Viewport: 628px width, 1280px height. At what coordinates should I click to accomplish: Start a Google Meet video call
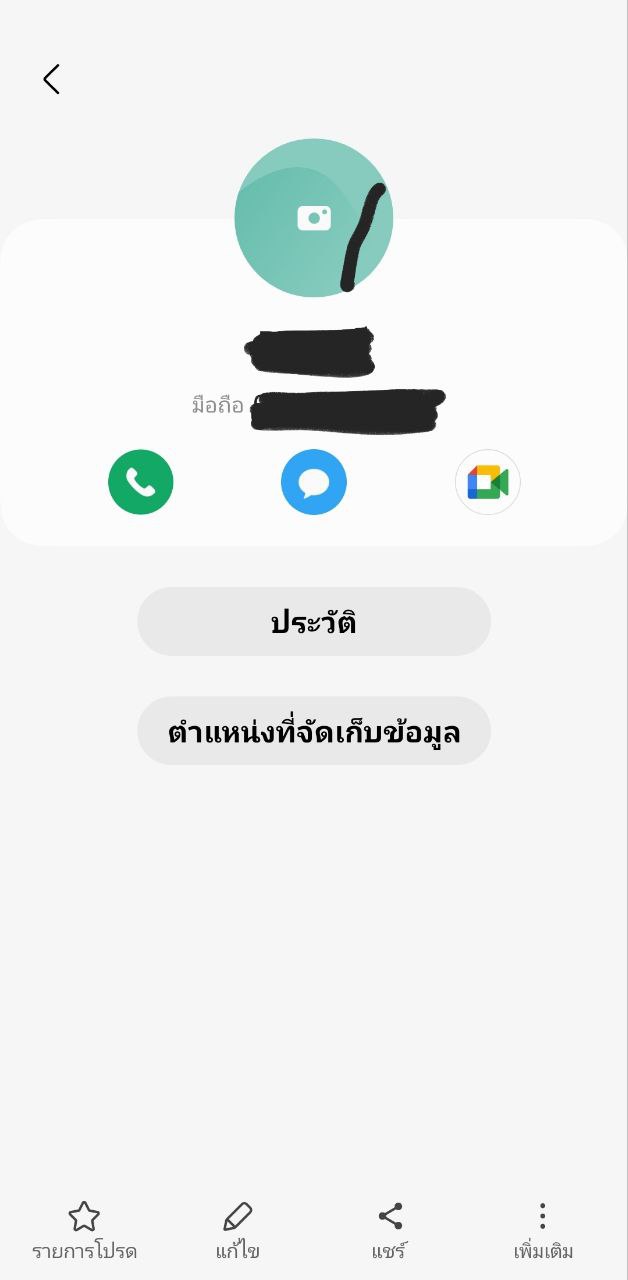coord(488,482)
